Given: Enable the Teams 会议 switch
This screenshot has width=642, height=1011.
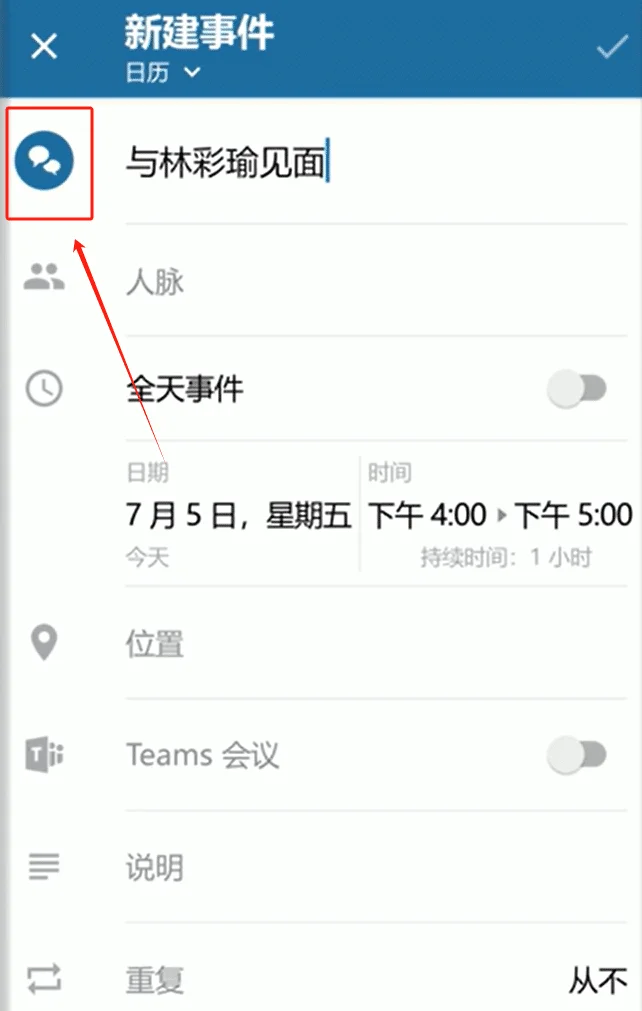Looking at the screenshot, I should 578,755.
